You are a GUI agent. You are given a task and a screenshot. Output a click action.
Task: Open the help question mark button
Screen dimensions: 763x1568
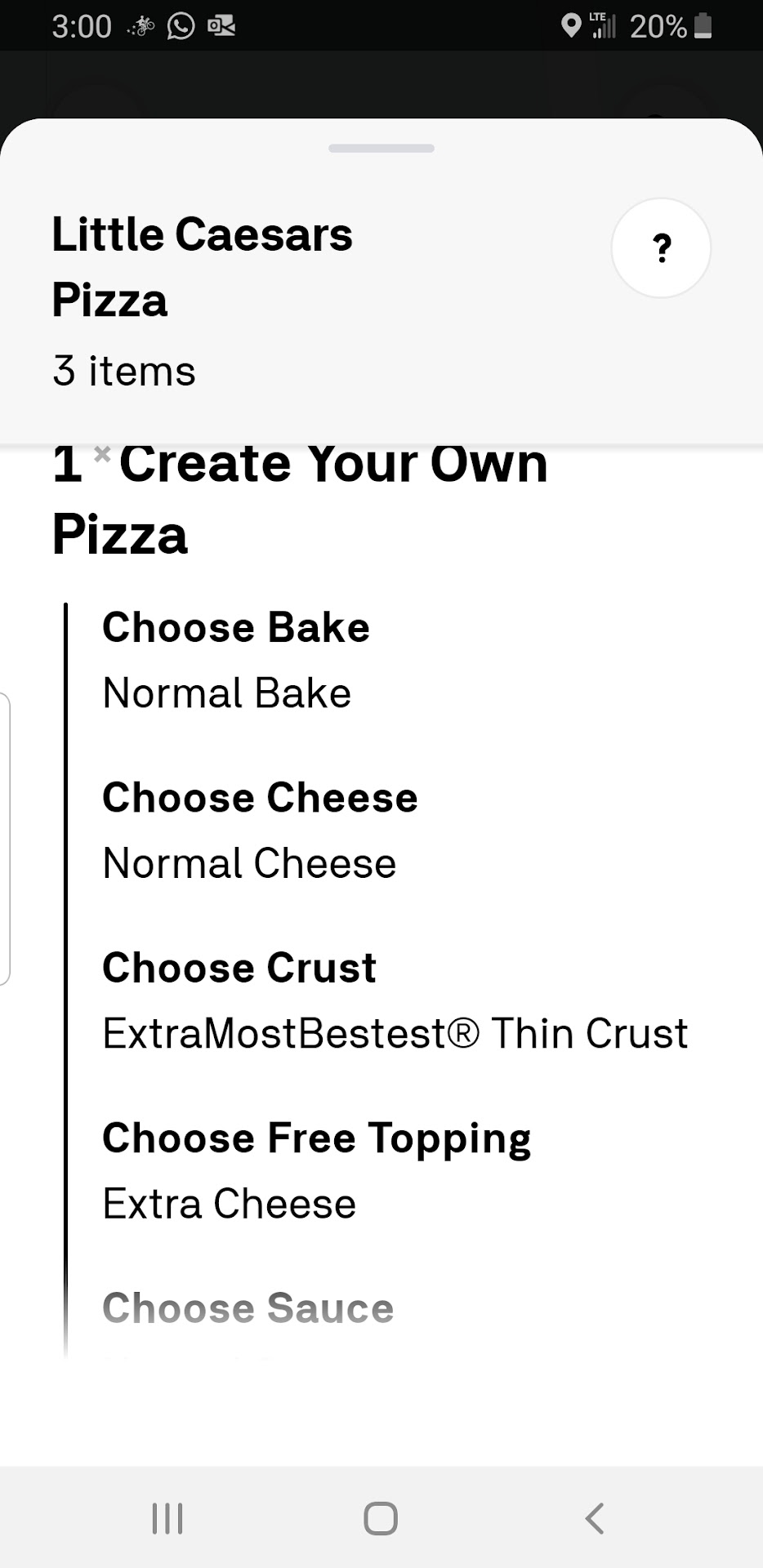(661, 247)
